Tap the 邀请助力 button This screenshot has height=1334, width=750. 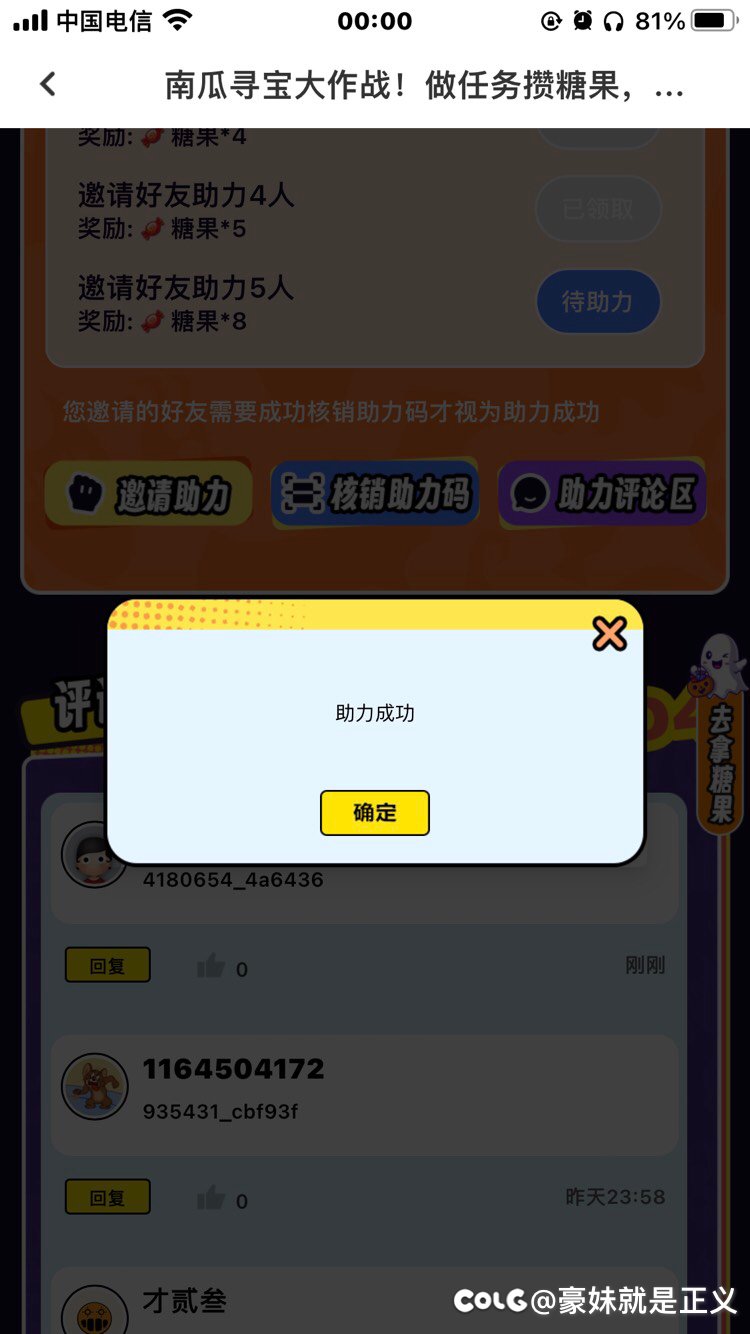pyautogui.click(x=148, y=494)
